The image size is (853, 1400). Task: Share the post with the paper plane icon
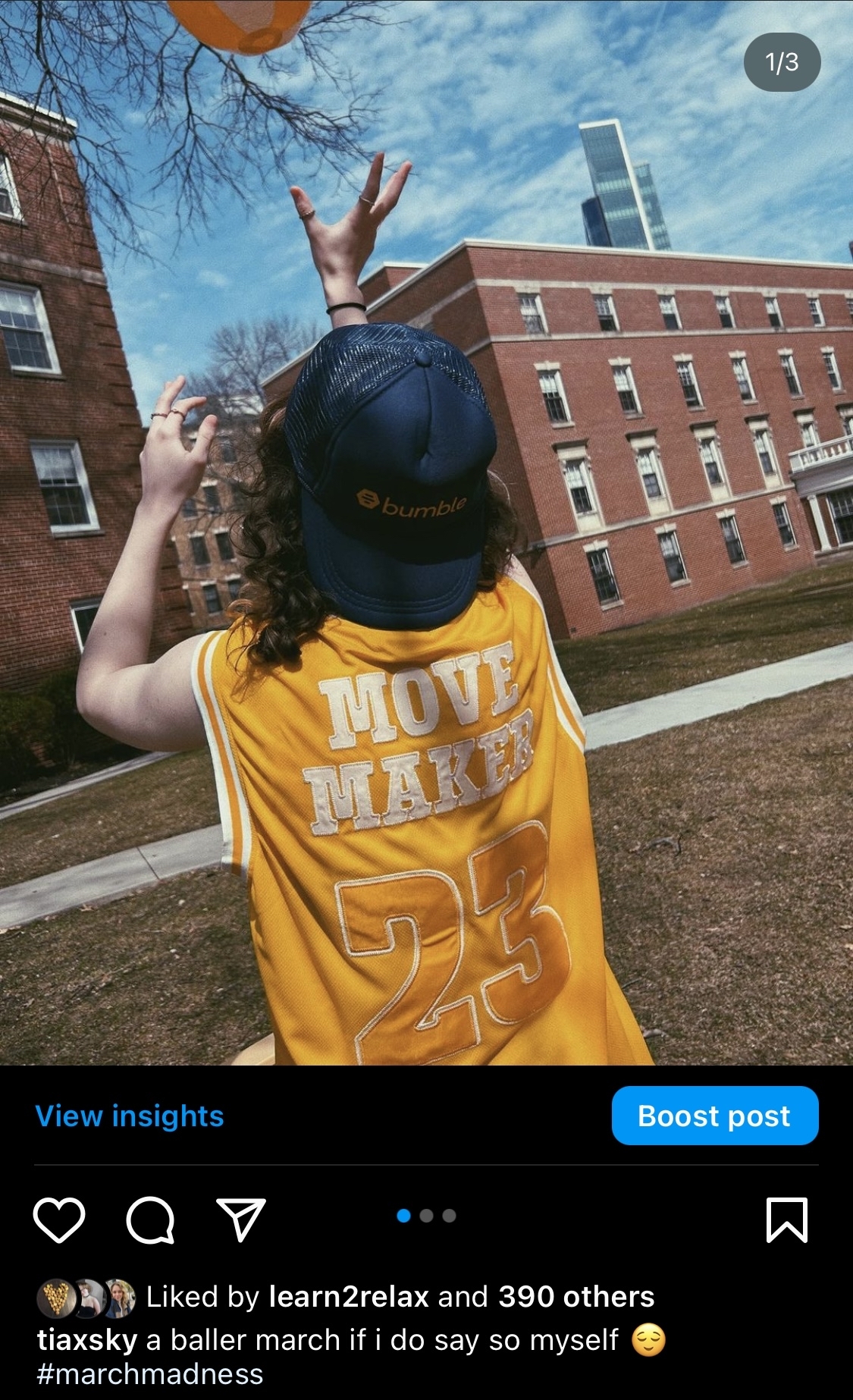point(241,1220)
